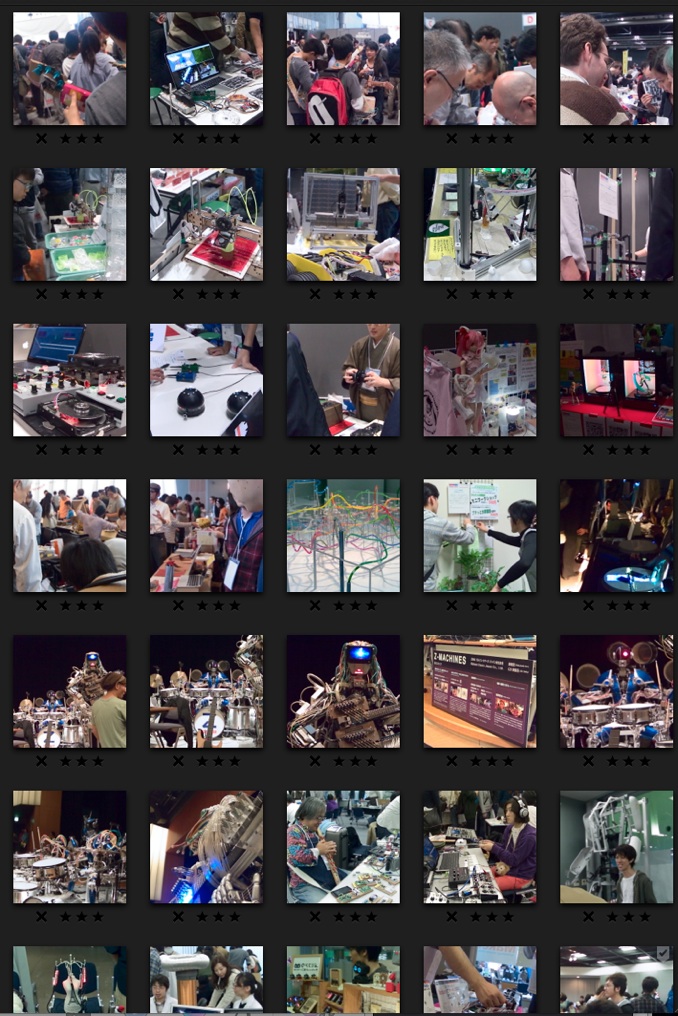Open the photo of people pointing at the whiteboard
The width and height of the screenshot is (678, 1016).
[x=480, y=535]
